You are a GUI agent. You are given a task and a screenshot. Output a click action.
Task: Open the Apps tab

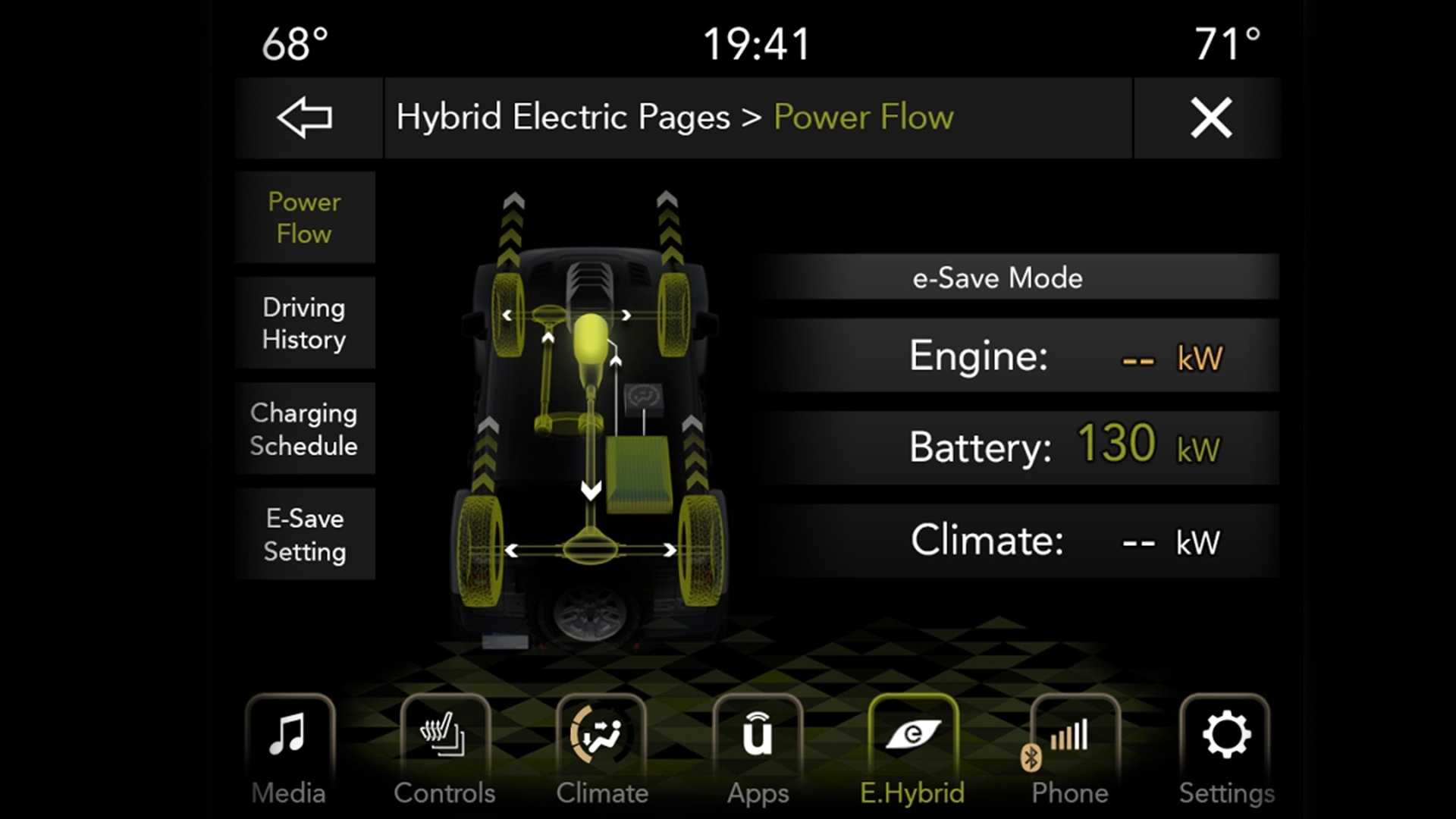tap(758, 749)
